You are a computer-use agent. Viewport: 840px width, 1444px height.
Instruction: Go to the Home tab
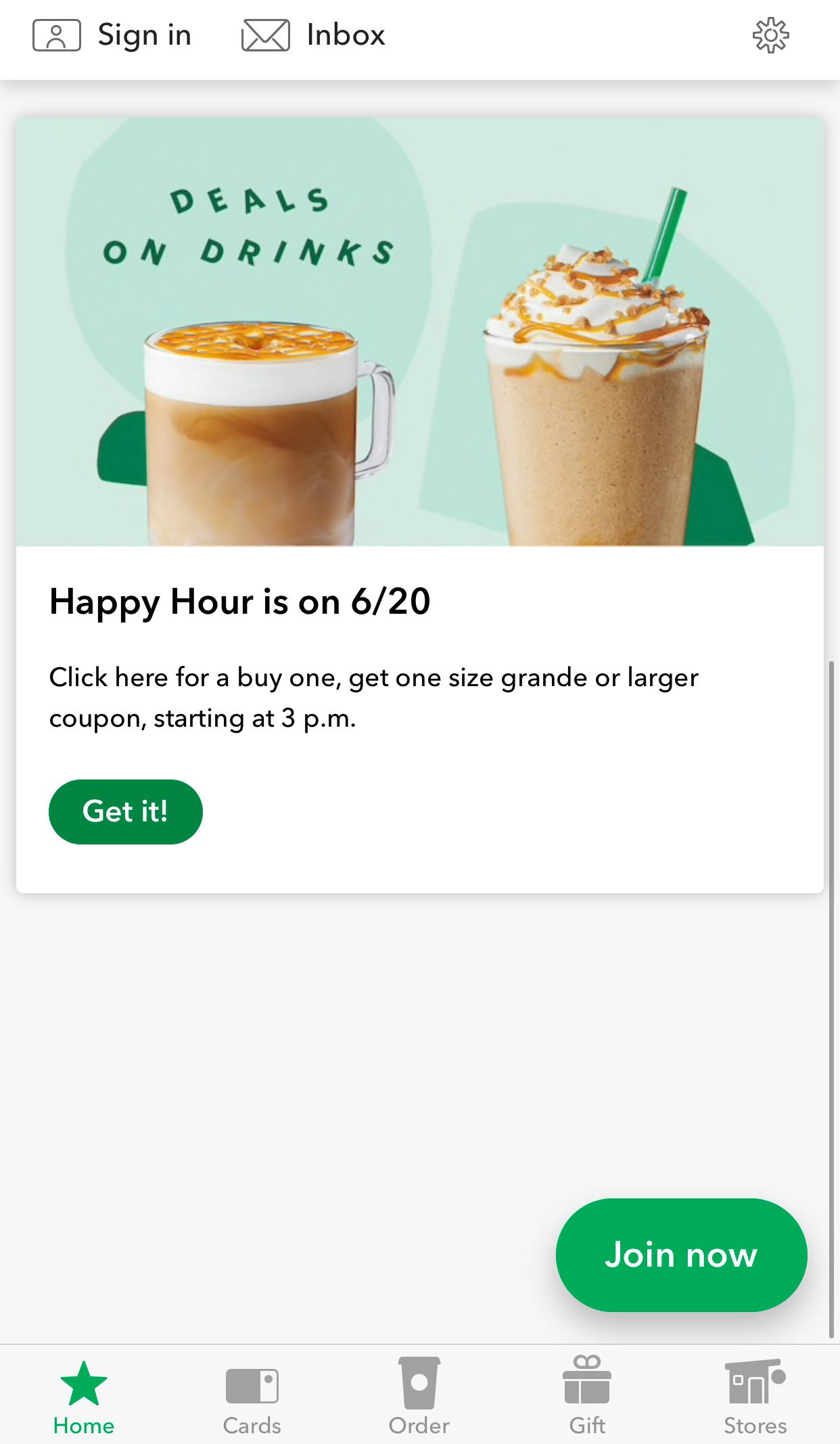click(84, 1396)
